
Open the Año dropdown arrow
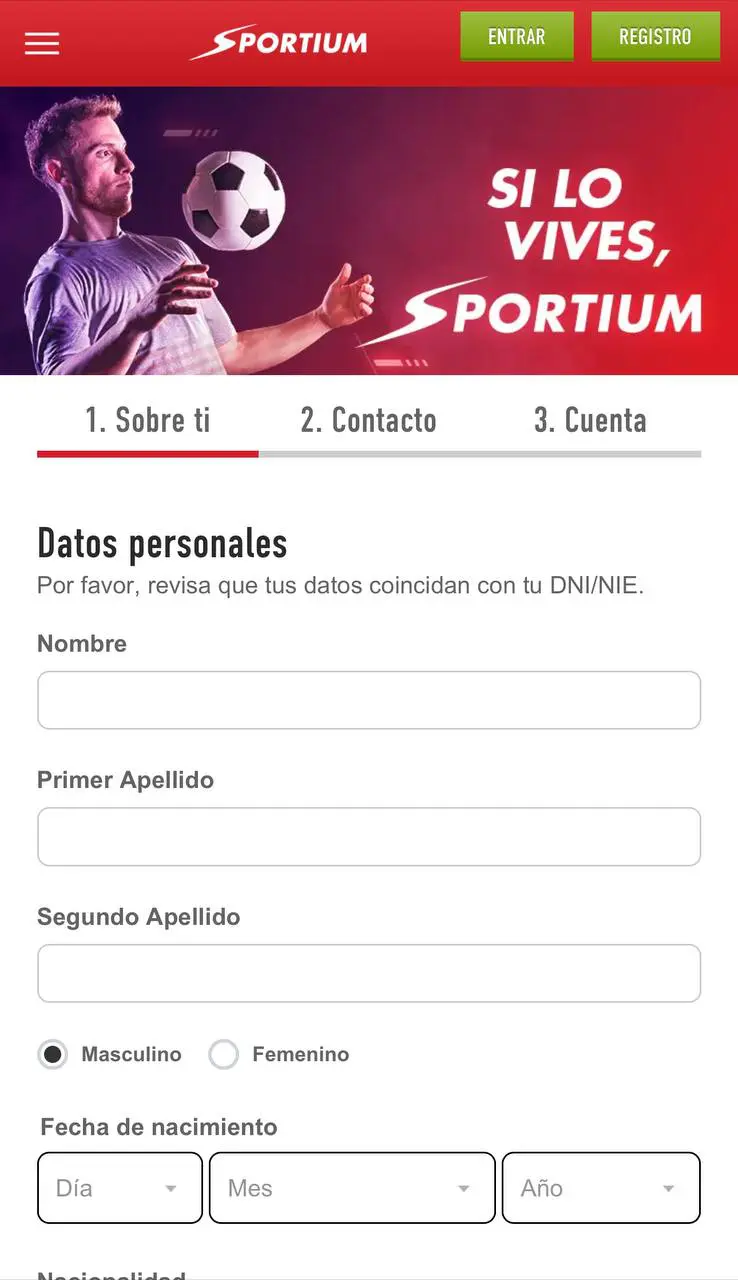pos(668,1188)
